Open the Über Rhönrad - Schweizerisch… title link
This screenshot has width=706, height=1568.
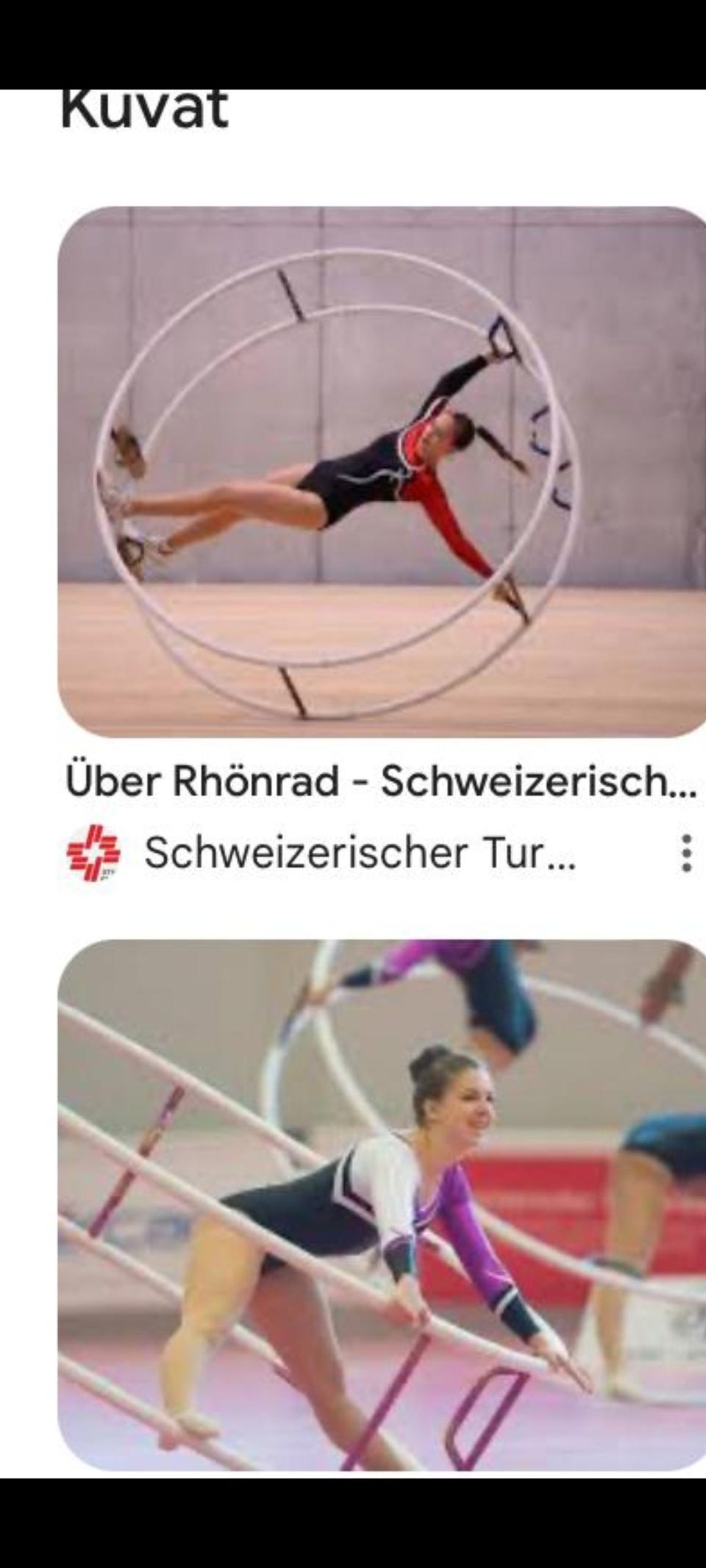[381, 781]
